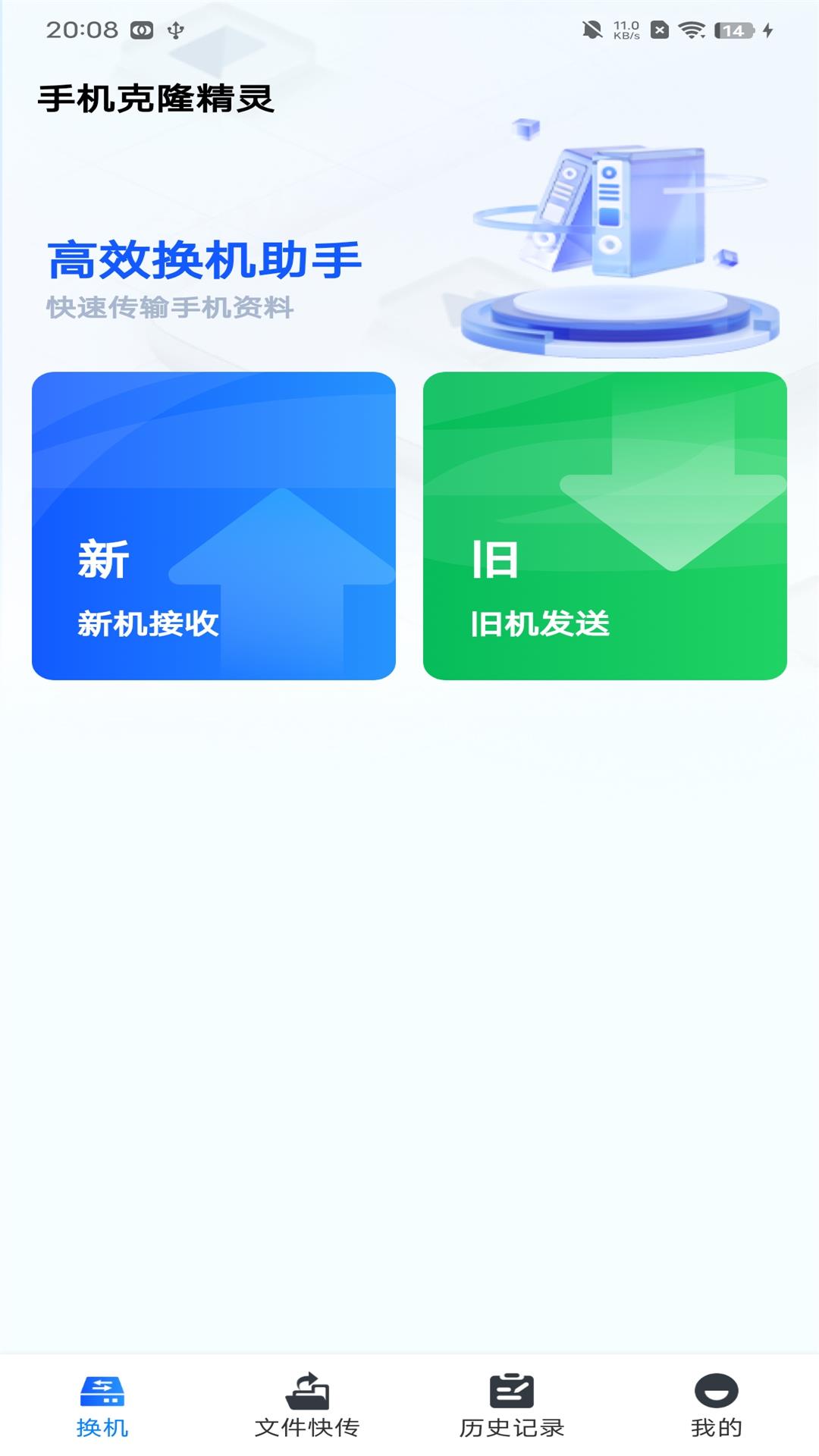
Task: Tap the muted notification bell icon in status bar
Action: (x=590, y=29)
